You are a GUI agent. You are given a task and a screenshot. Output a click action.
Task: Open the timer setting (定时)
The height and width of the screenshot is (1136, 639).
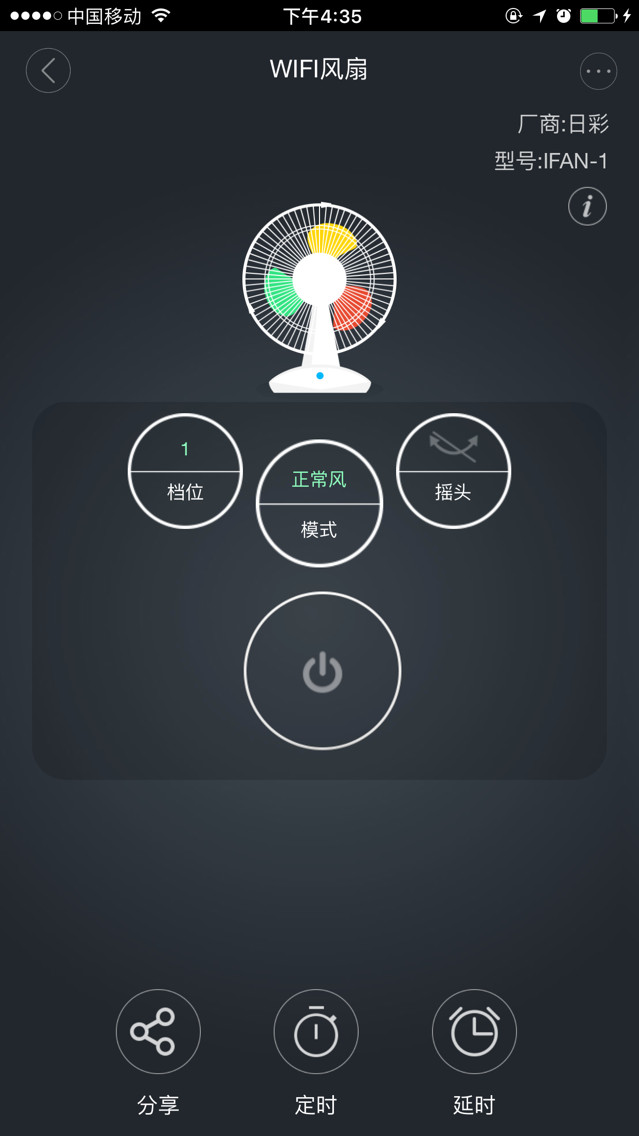[x=316, y=1032]
